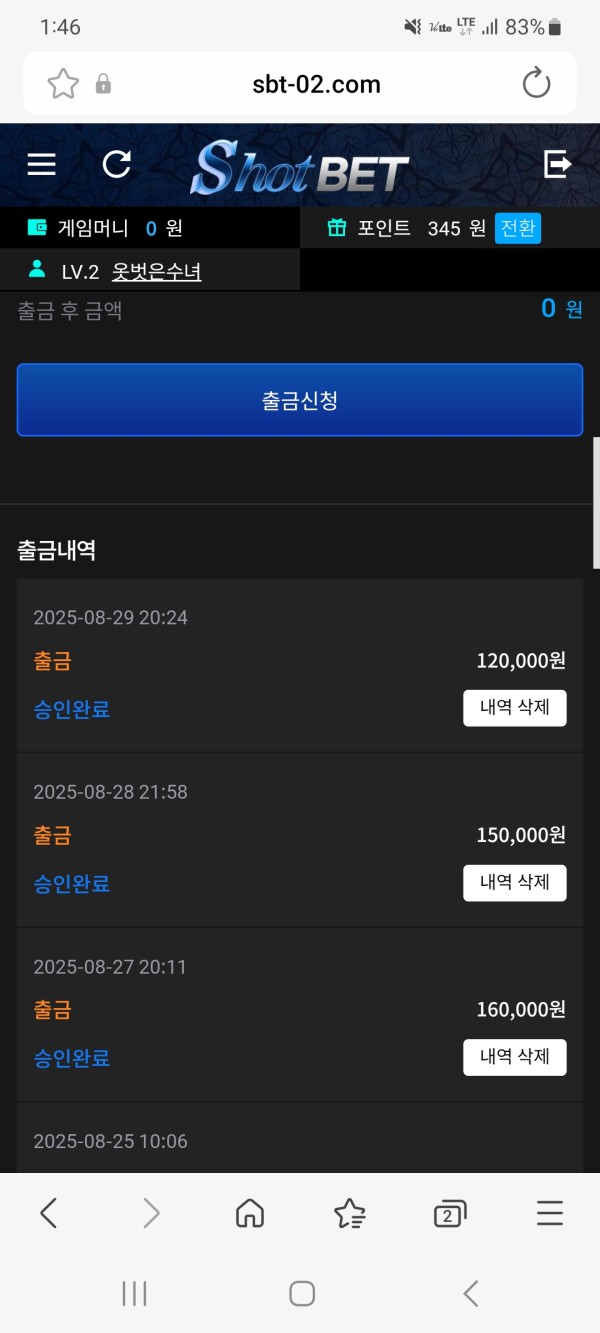Reload the page from the address bar

click(537, 84)
